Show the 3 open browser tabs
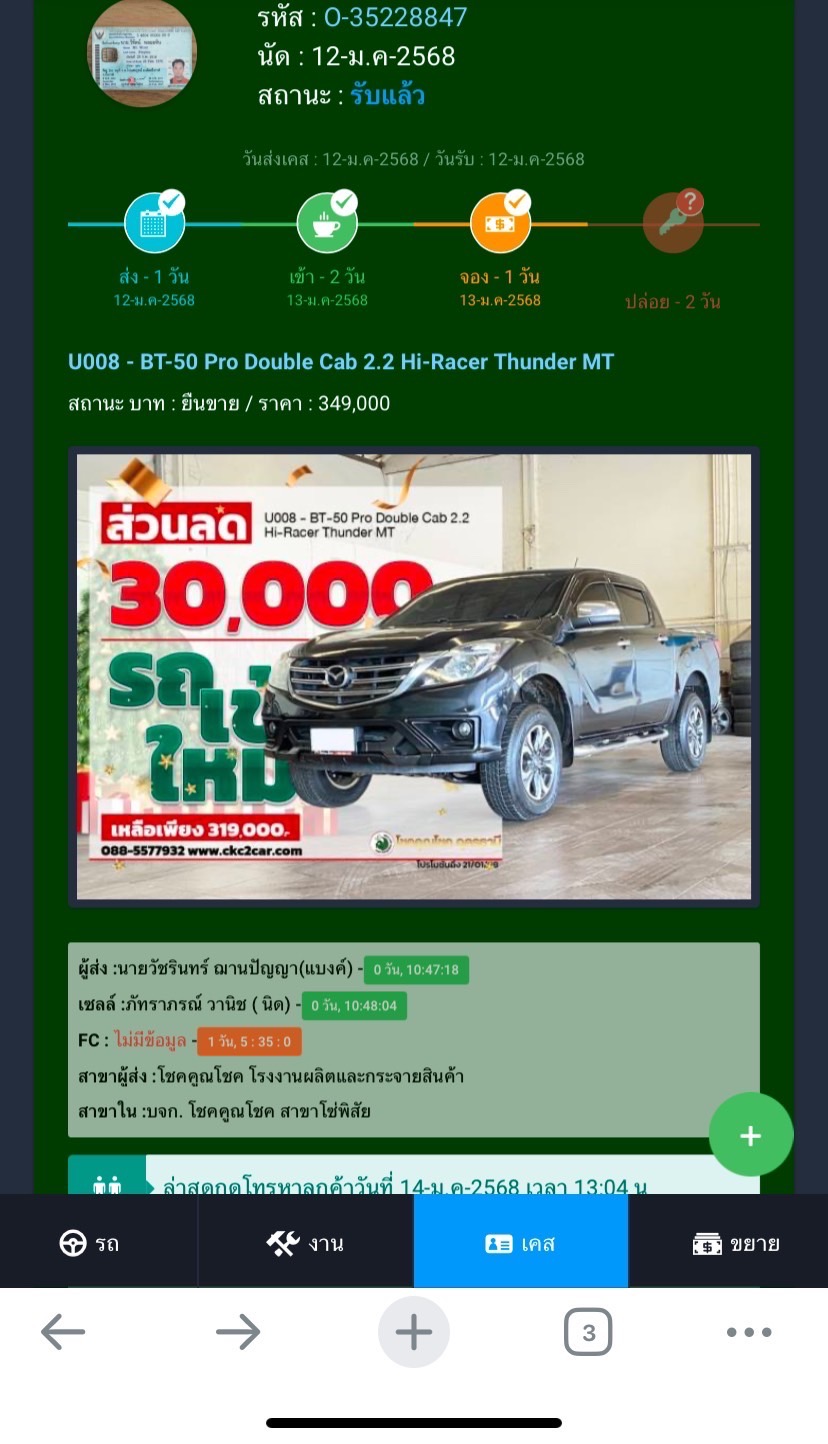Screen dimensions: 828x1444 coord(588,1332)
